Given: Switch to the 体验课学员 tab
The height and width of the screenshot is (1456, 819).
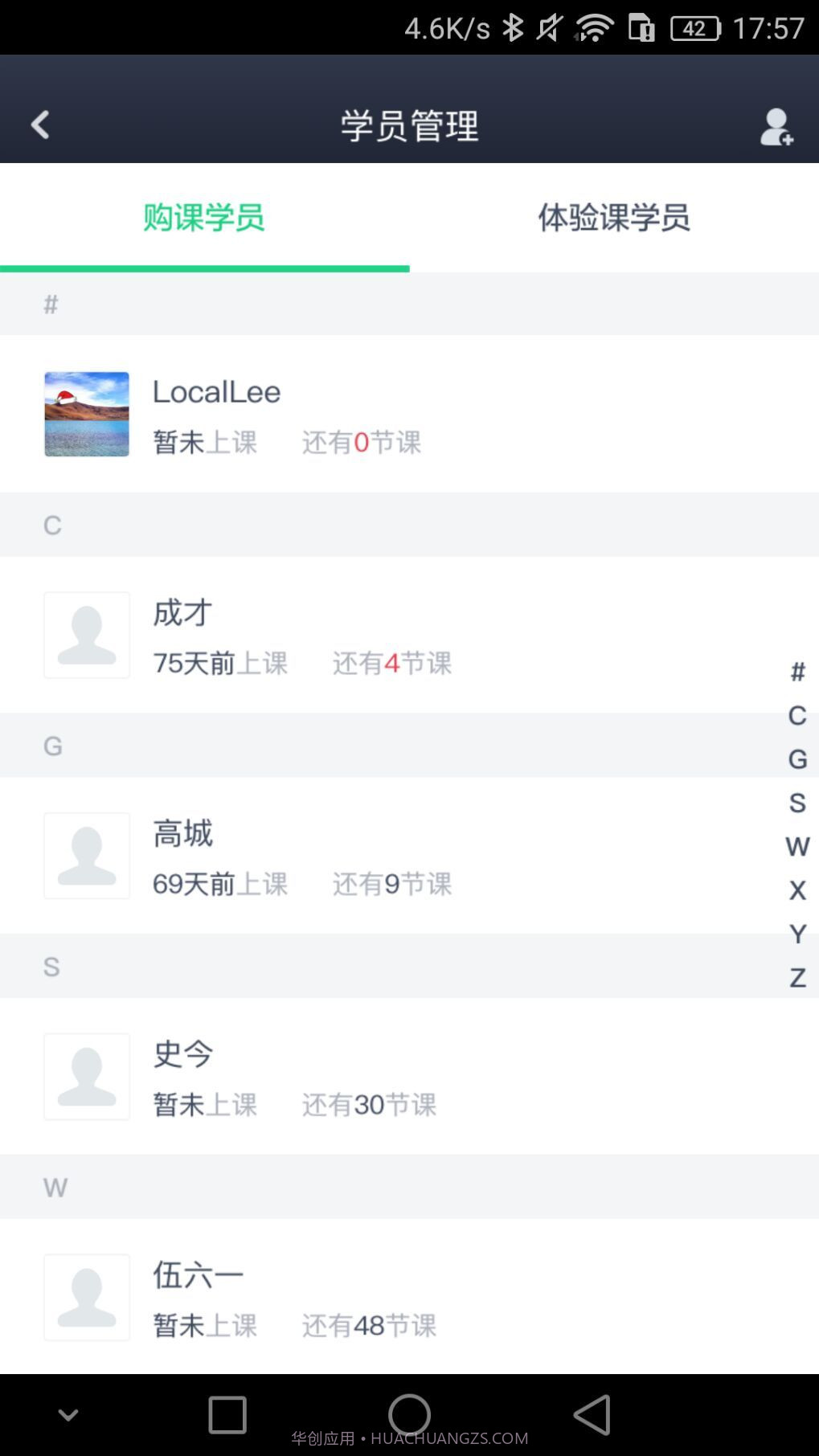Looking at the screenshot, I should 614,217.
